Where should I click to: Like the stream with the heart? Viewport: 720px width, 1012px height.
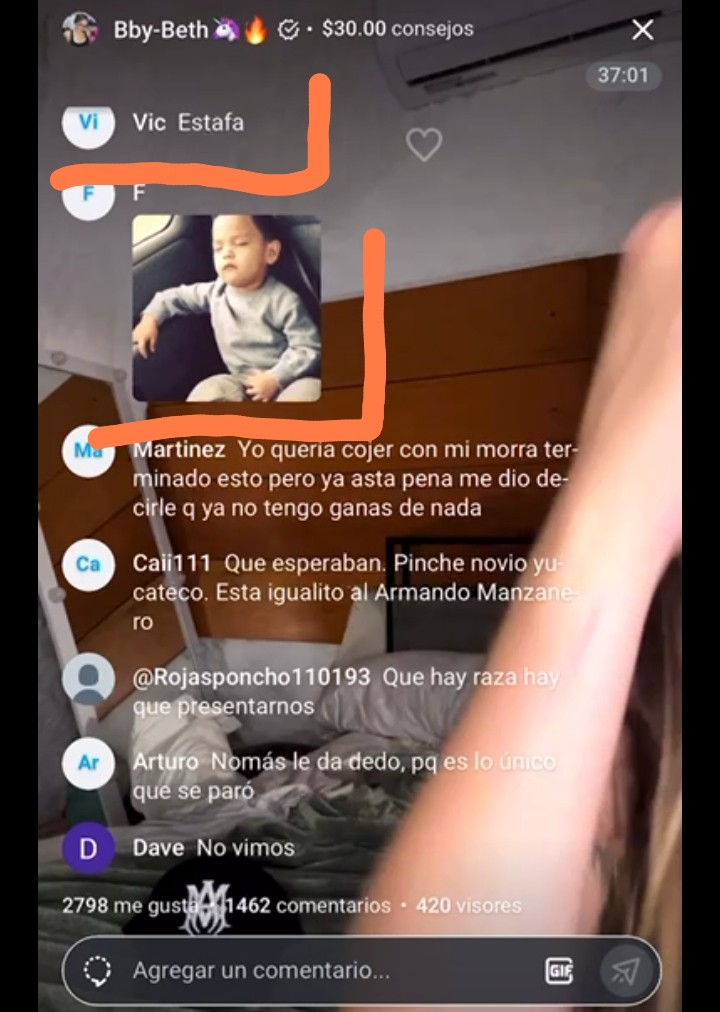[x=424, y=146]
